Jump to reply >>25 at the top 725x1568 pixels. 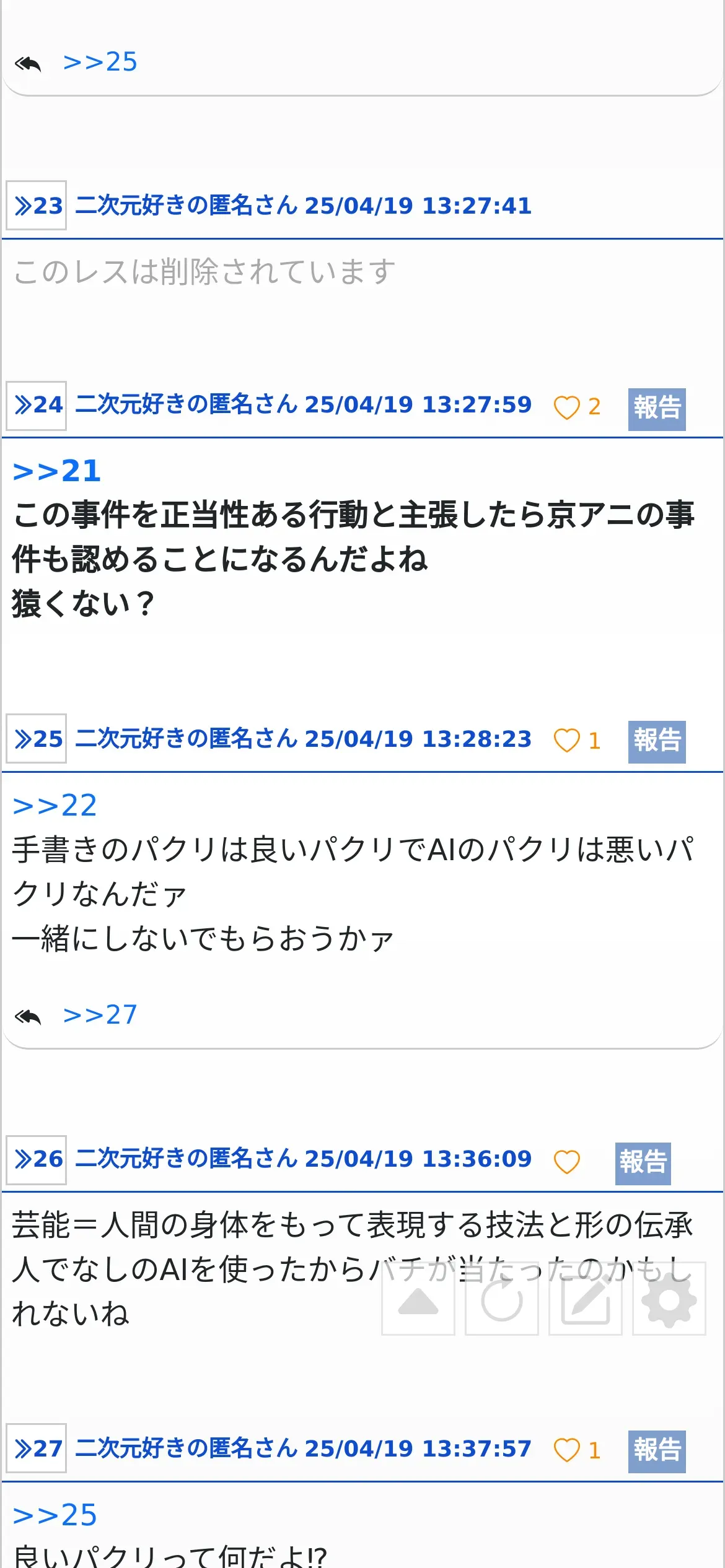click(x=100, y=62)
